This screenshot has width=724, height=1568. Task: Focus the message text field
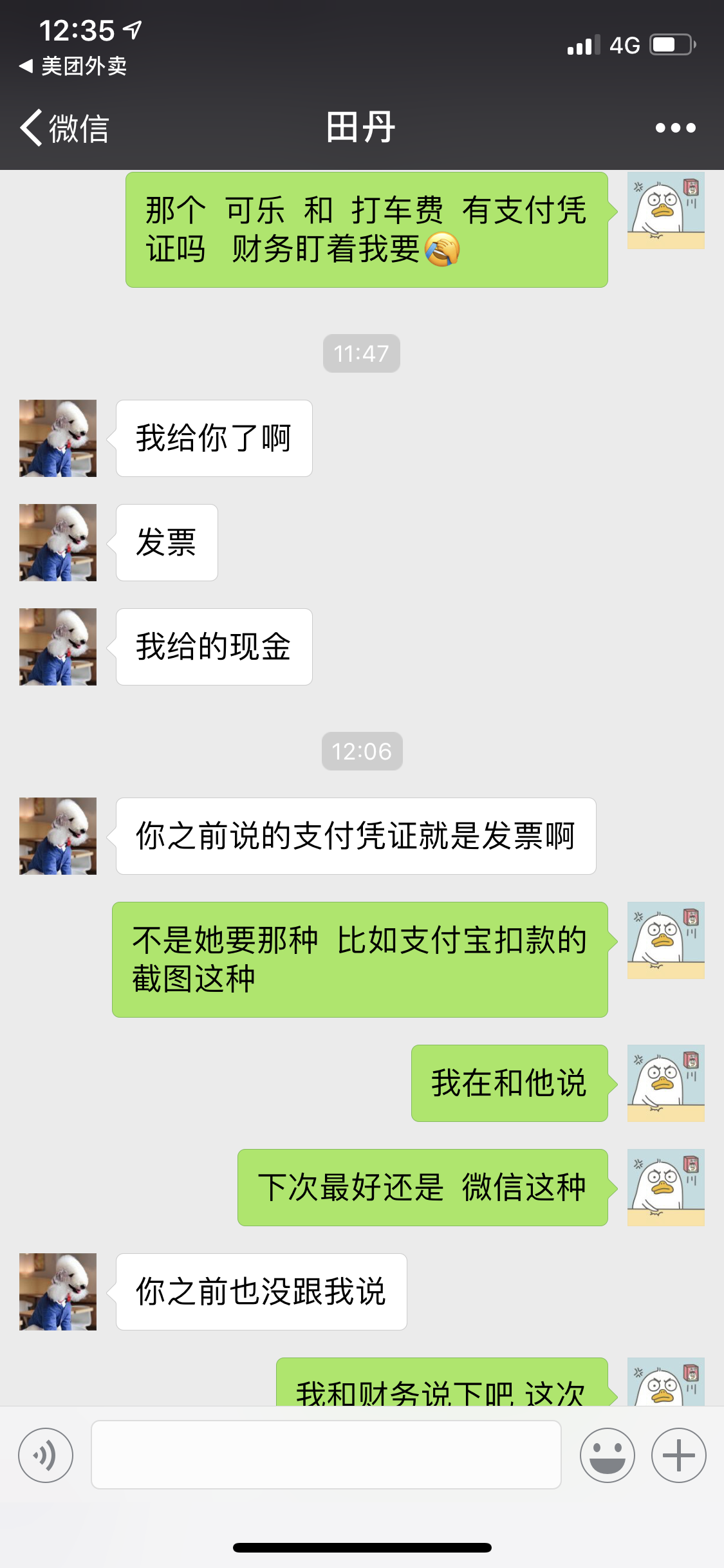click(326, 1455)
